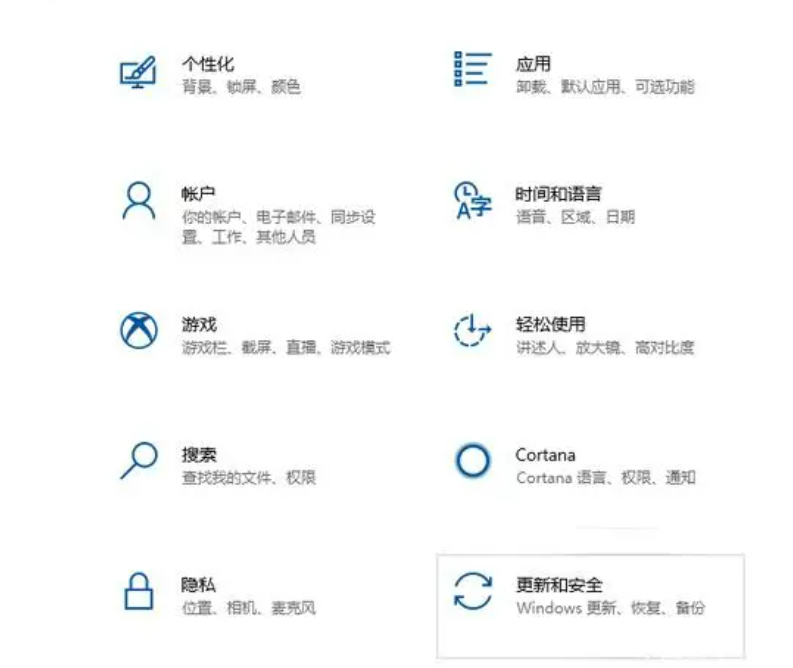
Task: Open 帐户 settings
Action: coord(199,194)
